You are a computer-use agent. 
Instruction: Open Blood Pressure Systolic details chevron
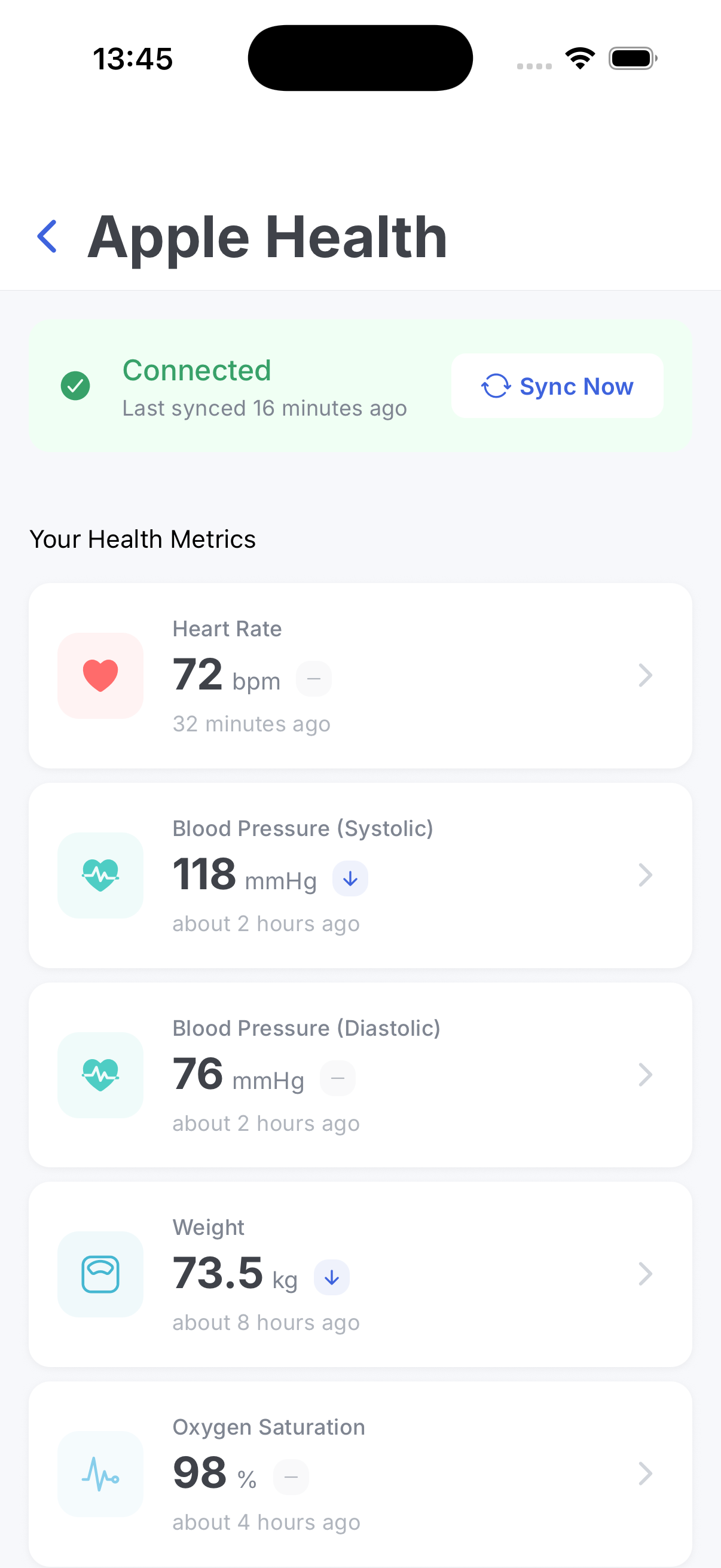point(646,875)
